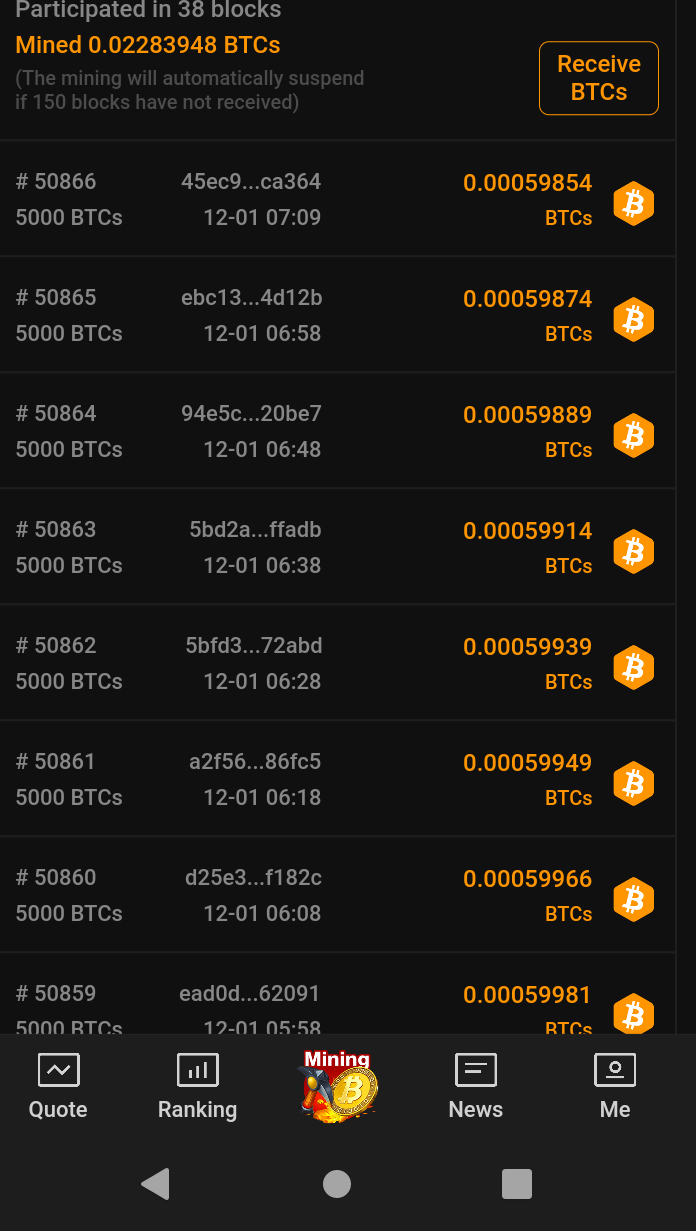
Task: Tap the Receive BTCs button
Action: (598, 78)
